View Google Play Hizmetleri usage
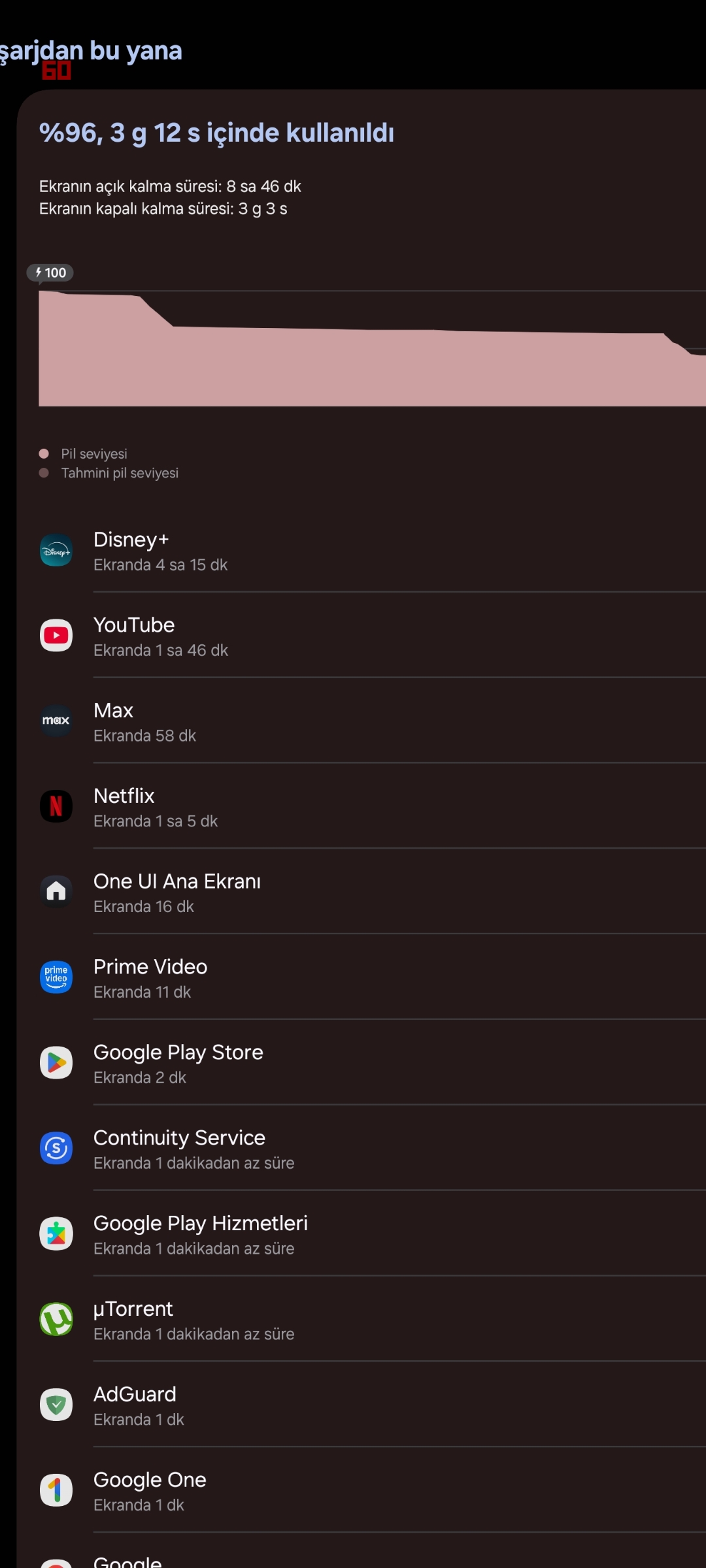Viewport: 706px width, 1568px height. (362, 1234)
